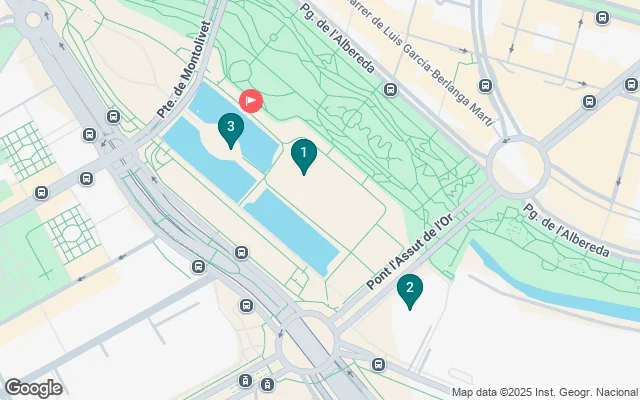This screenshot has height=400, width=640.
Task: Tap the red flag marker
Action: 250,101
